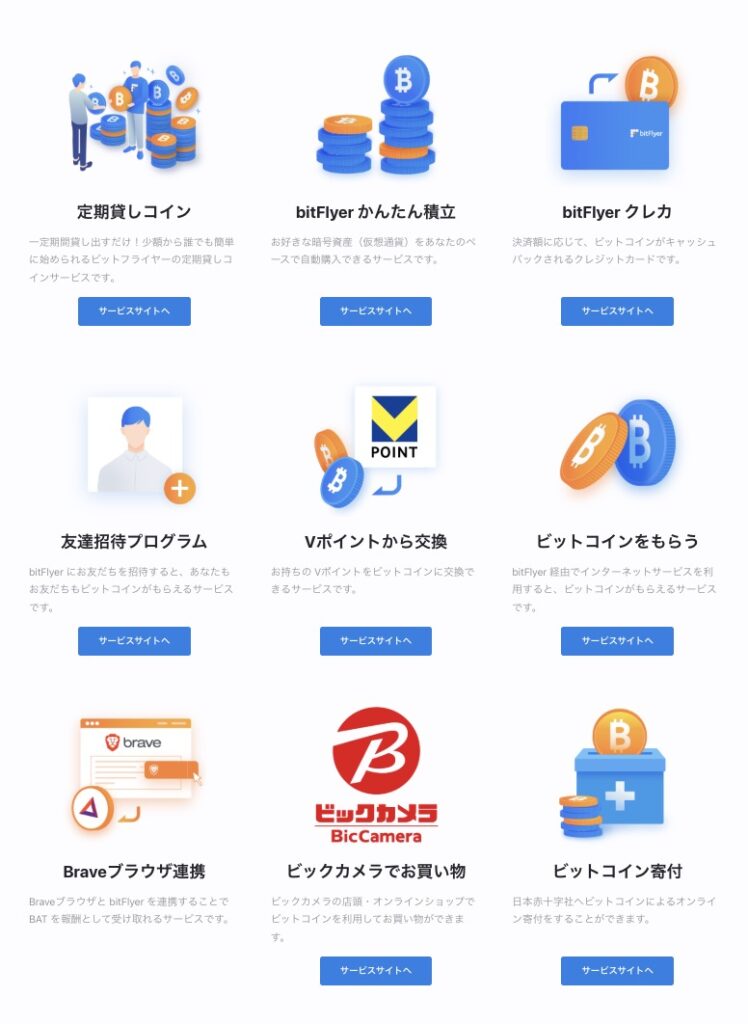Open ビットコインをもらう service site
Screen dimensions: 748x1024
pyautogui.click(x=617, y=641)
